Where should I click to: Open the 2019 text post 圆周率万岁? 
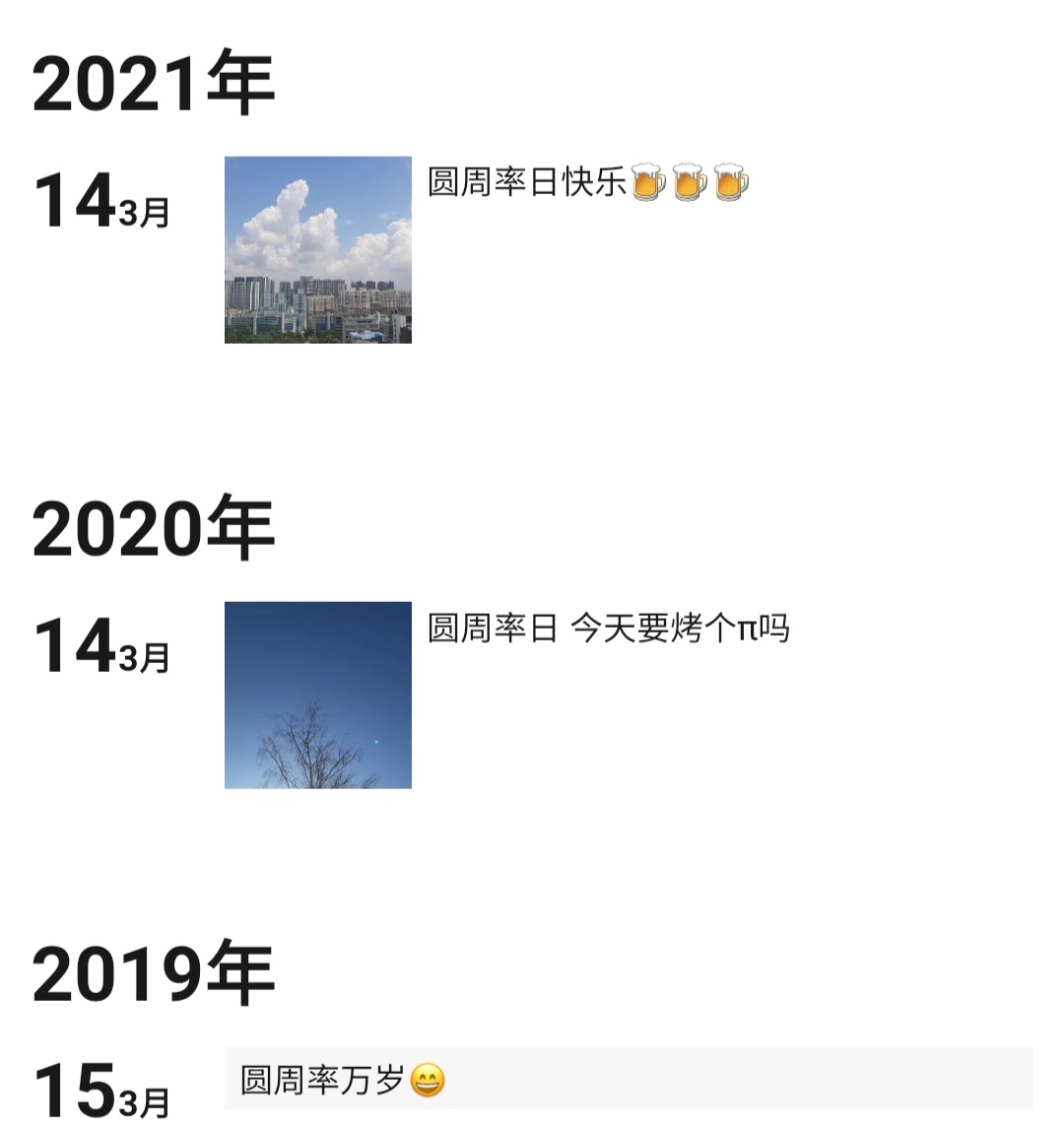tap(628, 1080)
